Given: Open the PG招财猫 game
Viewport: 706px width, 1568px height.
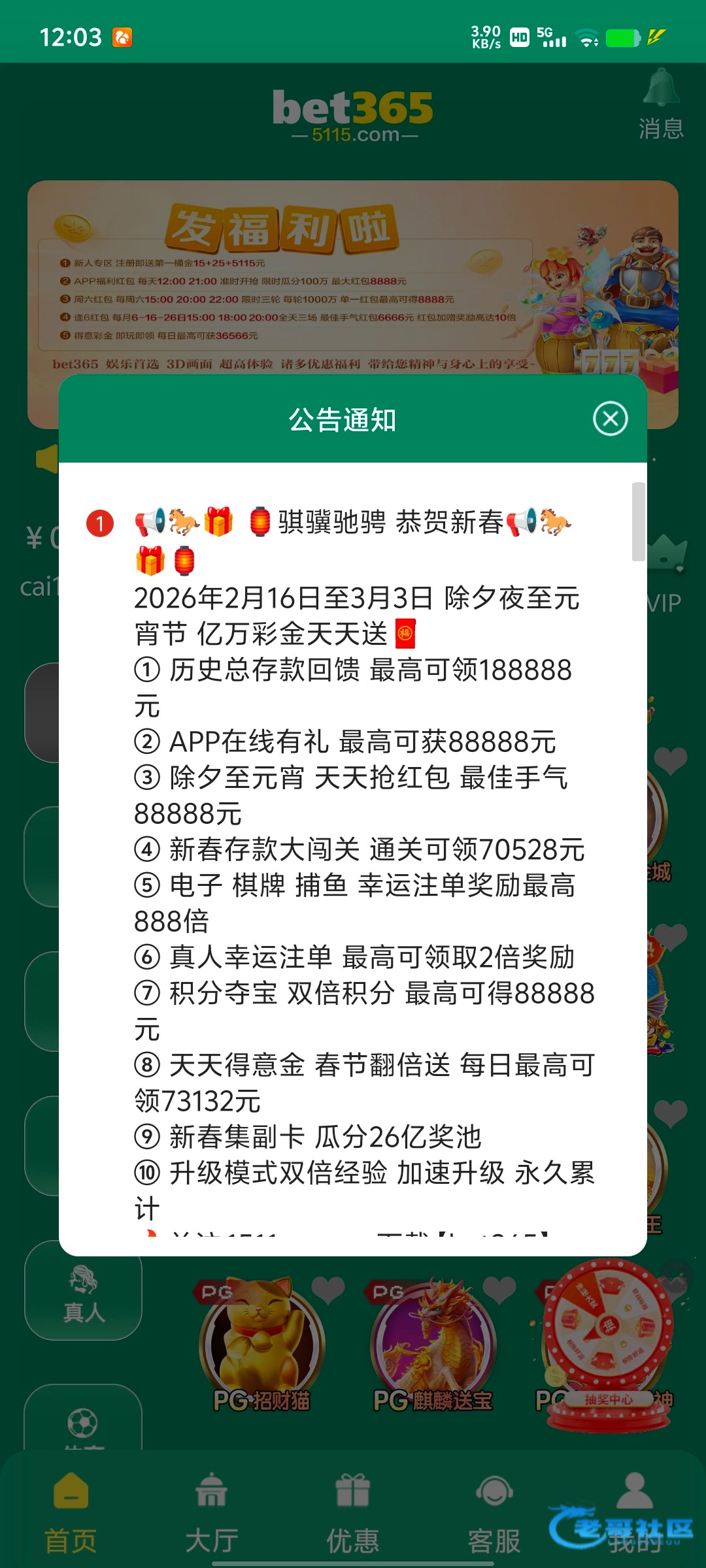Looking at the screenshot, I should pos(261,1346).
